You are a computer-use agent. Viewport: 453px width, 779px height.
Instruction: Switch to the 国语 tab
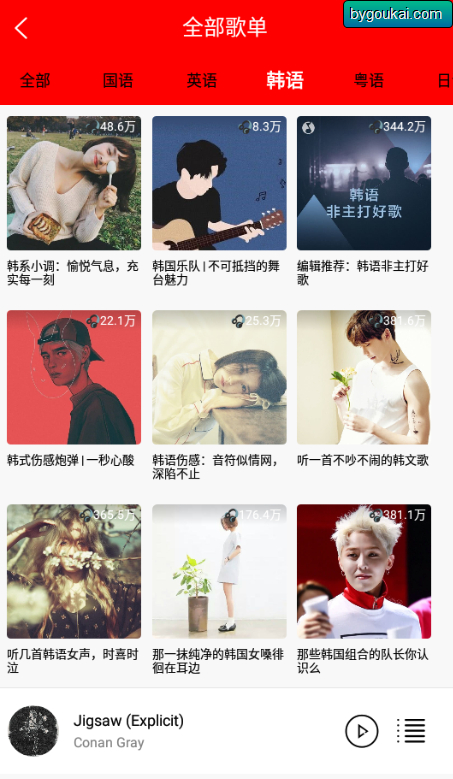pyautogui.click(x=118, y=80)
